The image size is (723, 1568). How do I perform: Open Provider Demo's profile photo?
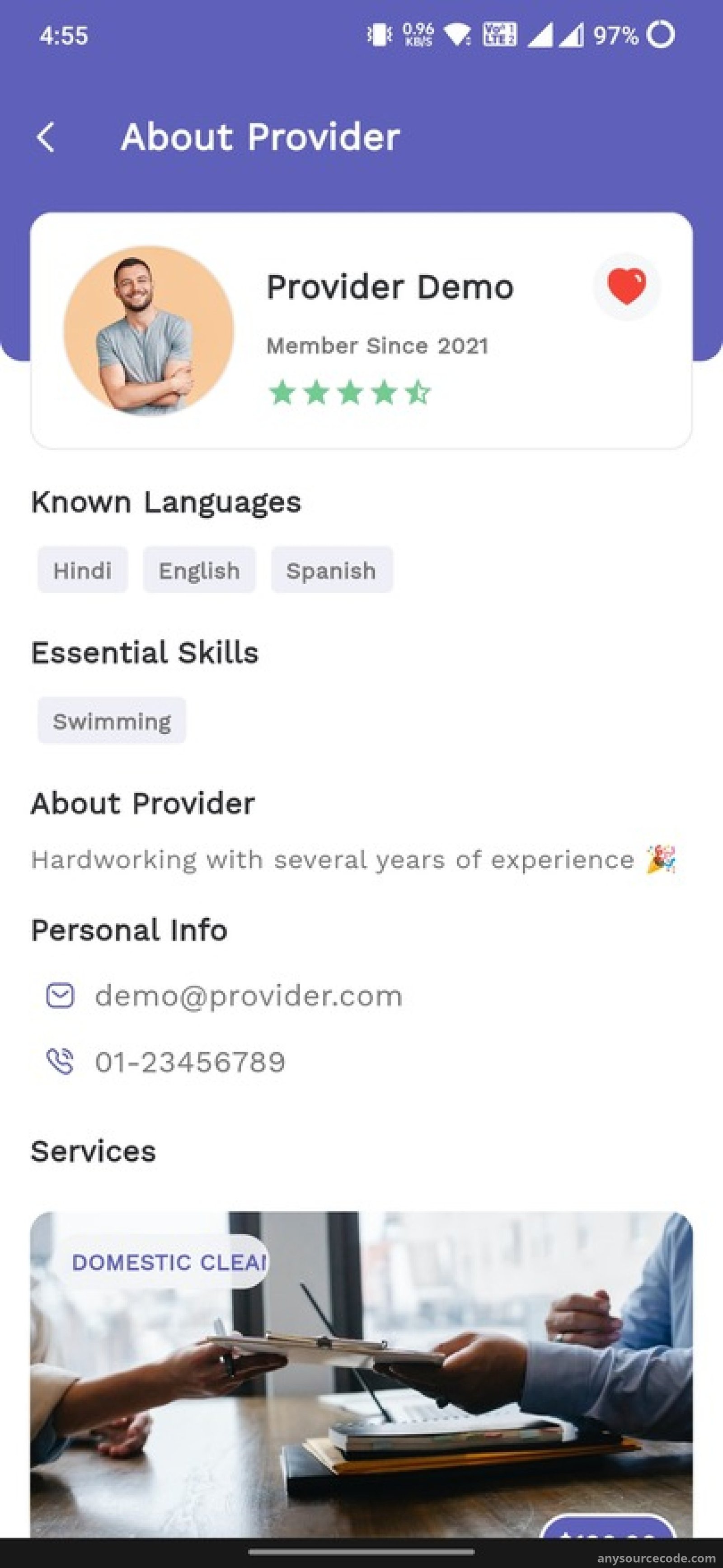(x=149, y=331)
